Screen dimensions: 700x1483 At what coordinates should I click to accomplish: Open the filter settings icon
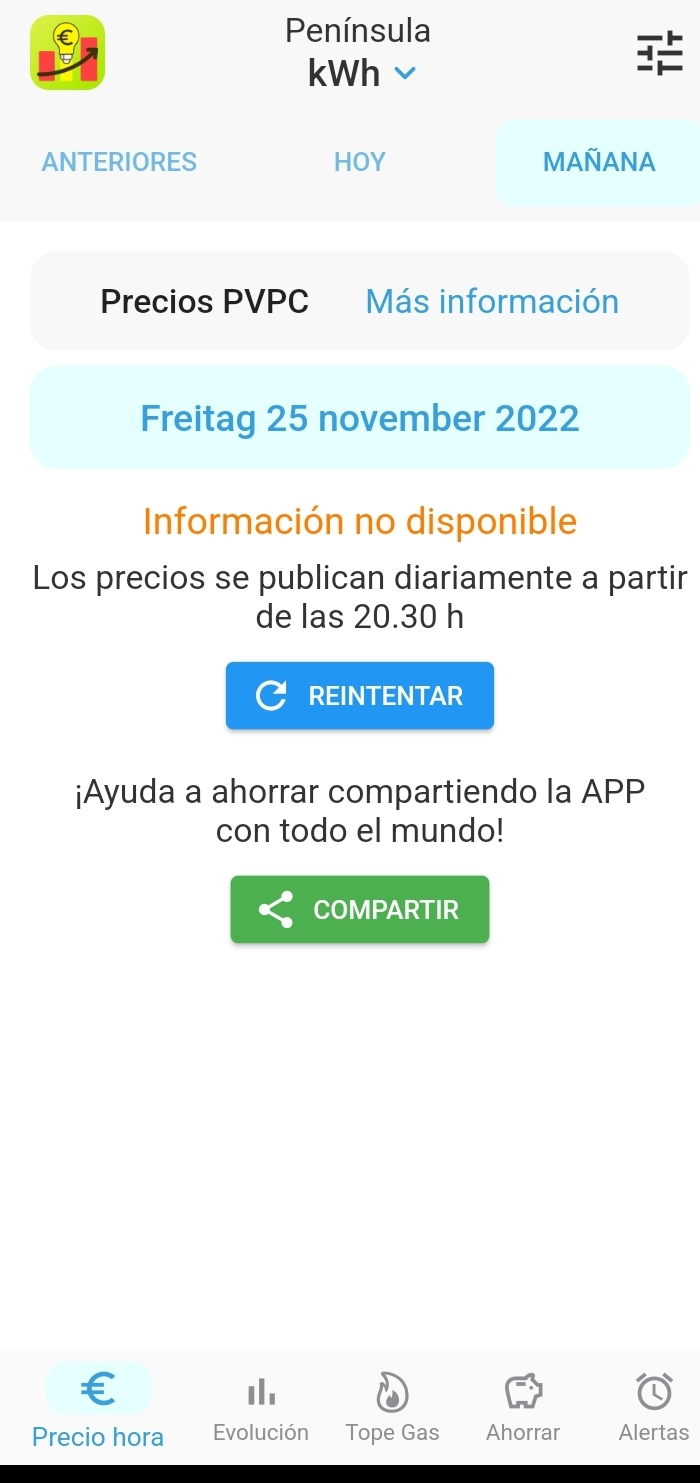(x=659, y=54)
